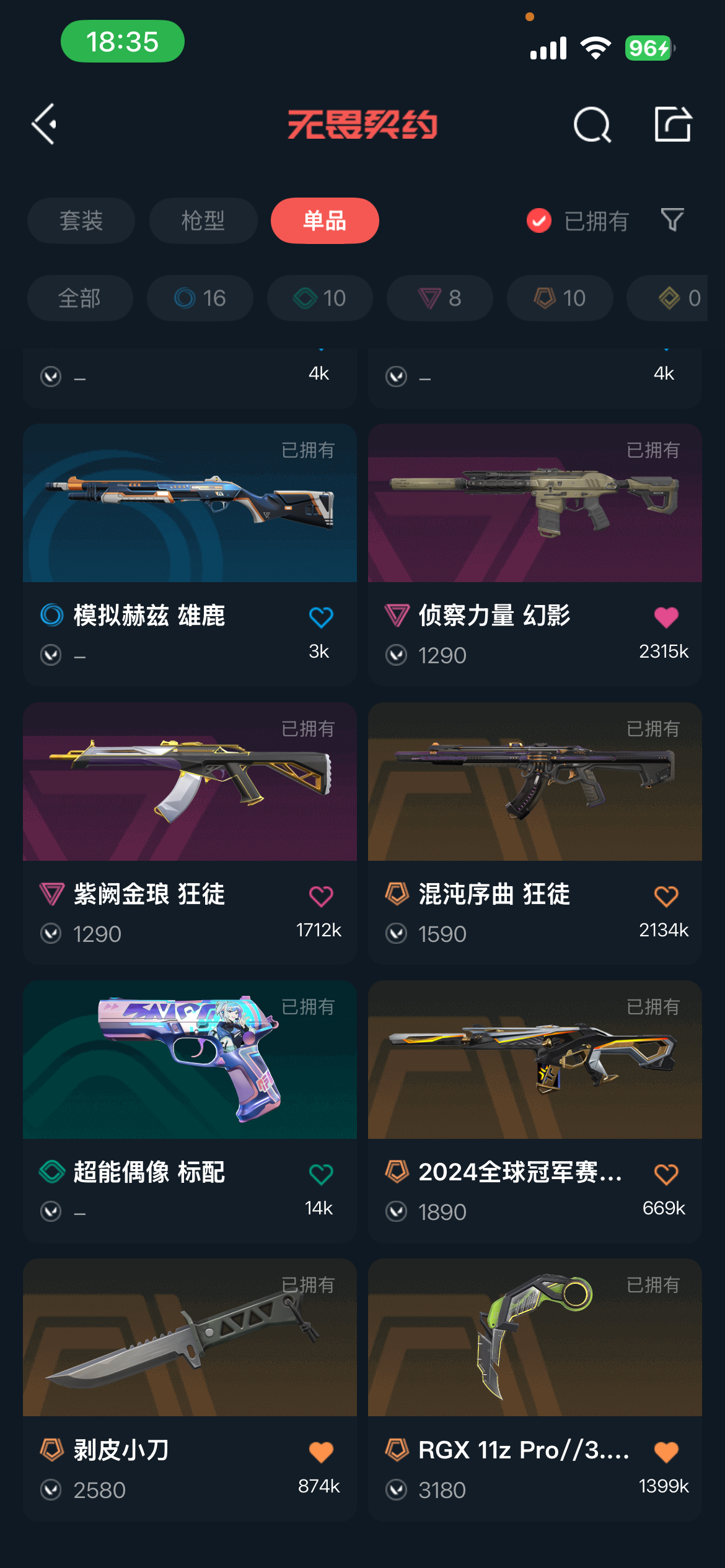The height and width of the screenshot is (1568, 725).
Task: Open the 模拟赫兹 雄鹿 skin card
Action: [190, 554]
